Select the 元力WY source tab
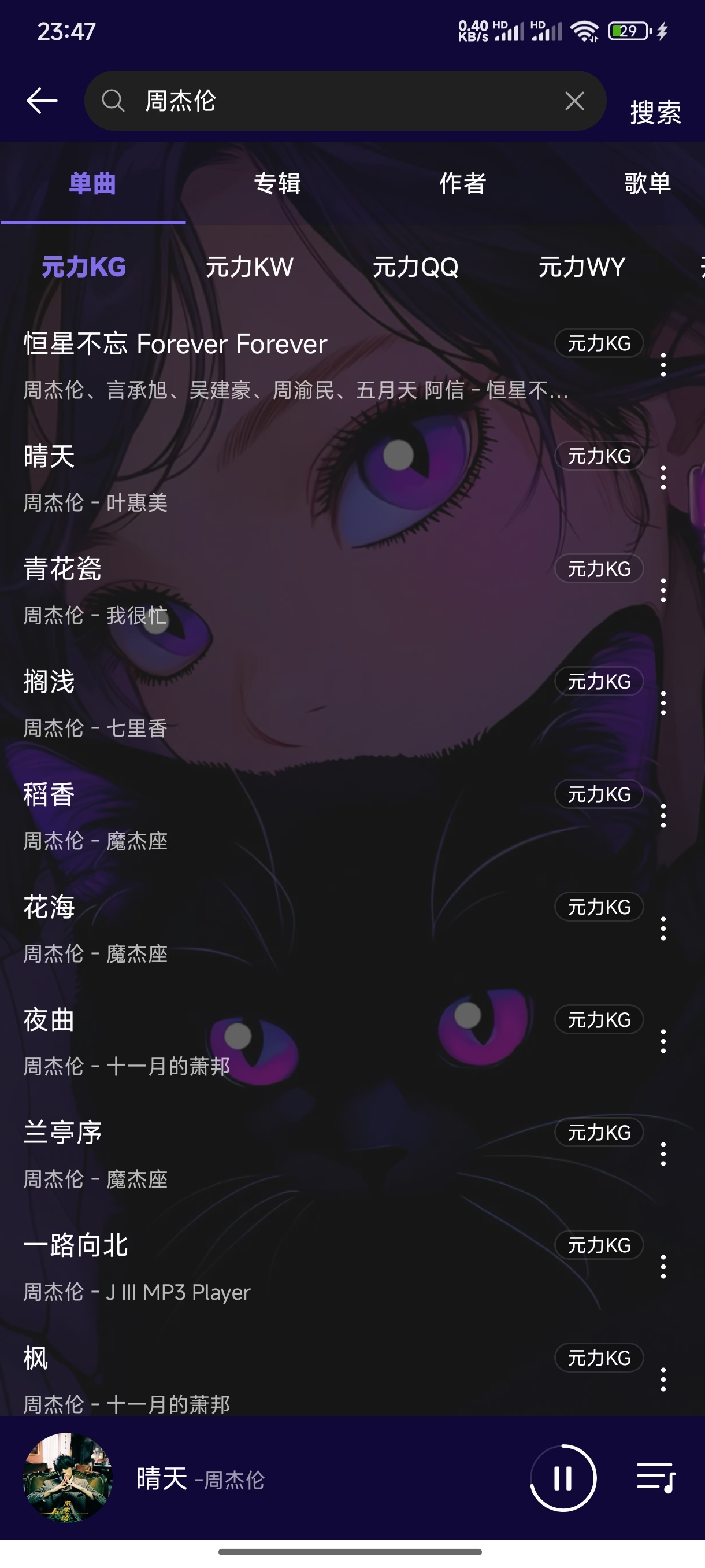 point(581,267)
